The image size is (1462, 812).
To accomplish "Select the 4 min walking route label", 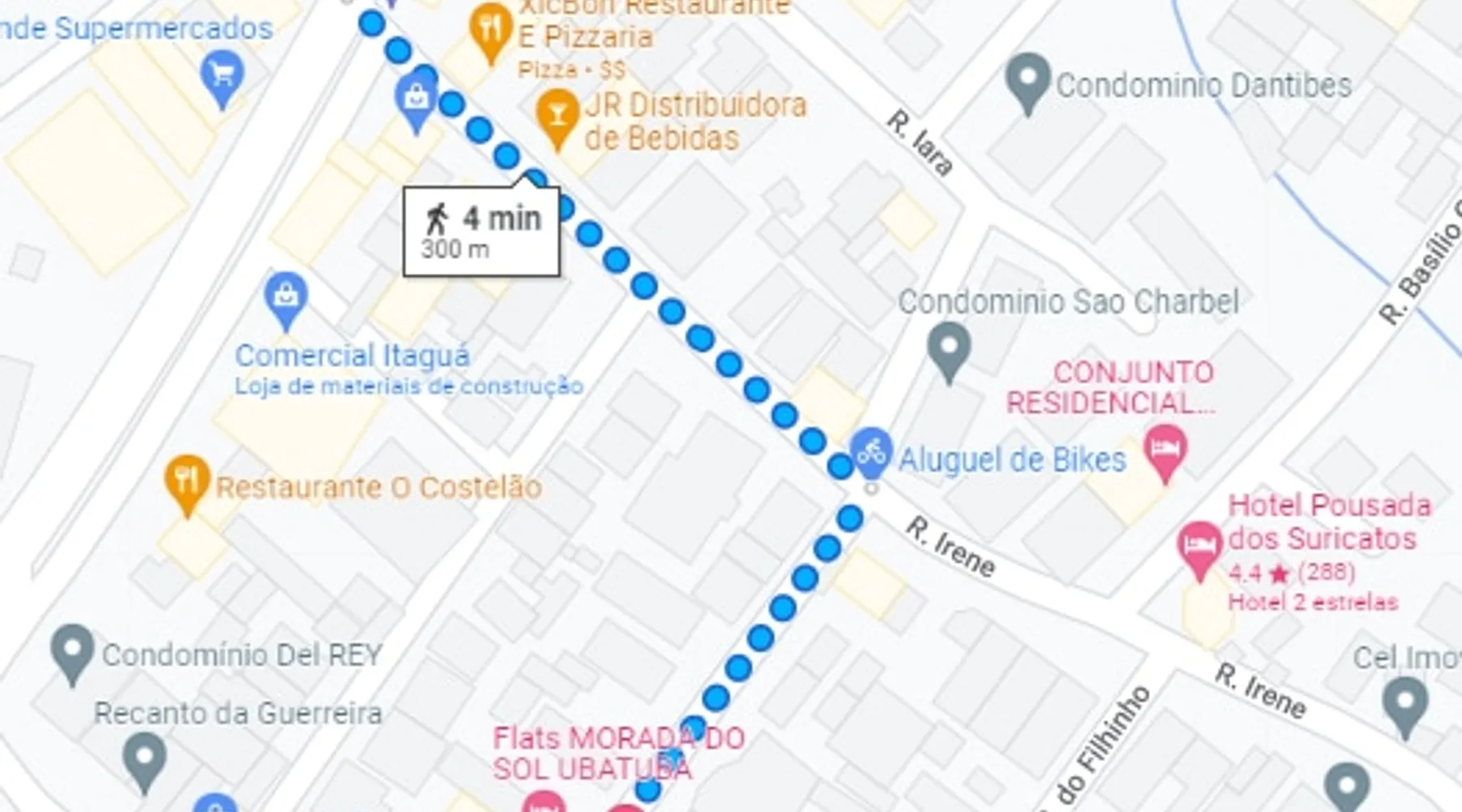I will click(x=481, y=231).
